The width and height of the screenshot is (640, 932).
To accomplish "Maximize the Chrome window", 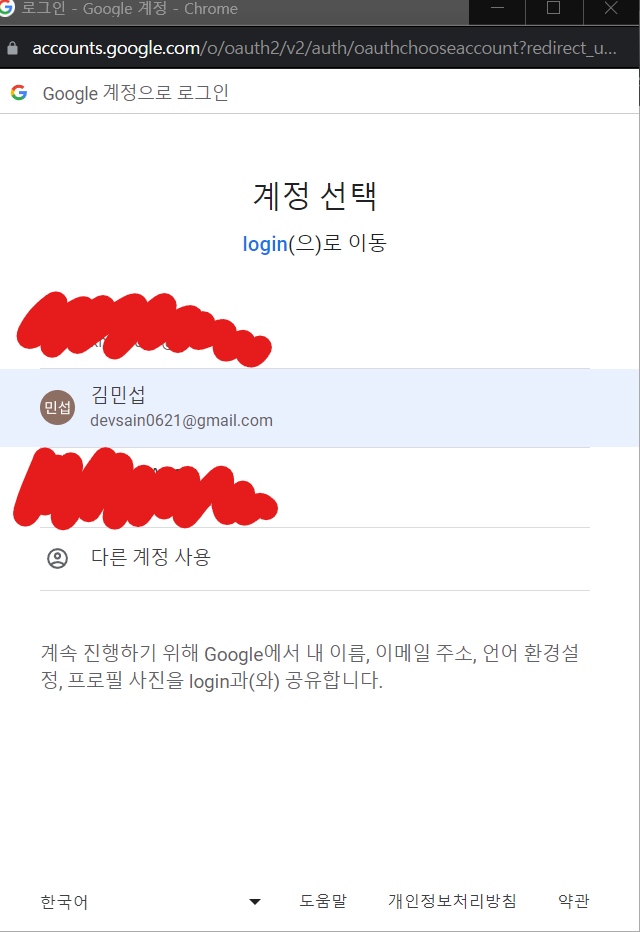I will [553, 9].
